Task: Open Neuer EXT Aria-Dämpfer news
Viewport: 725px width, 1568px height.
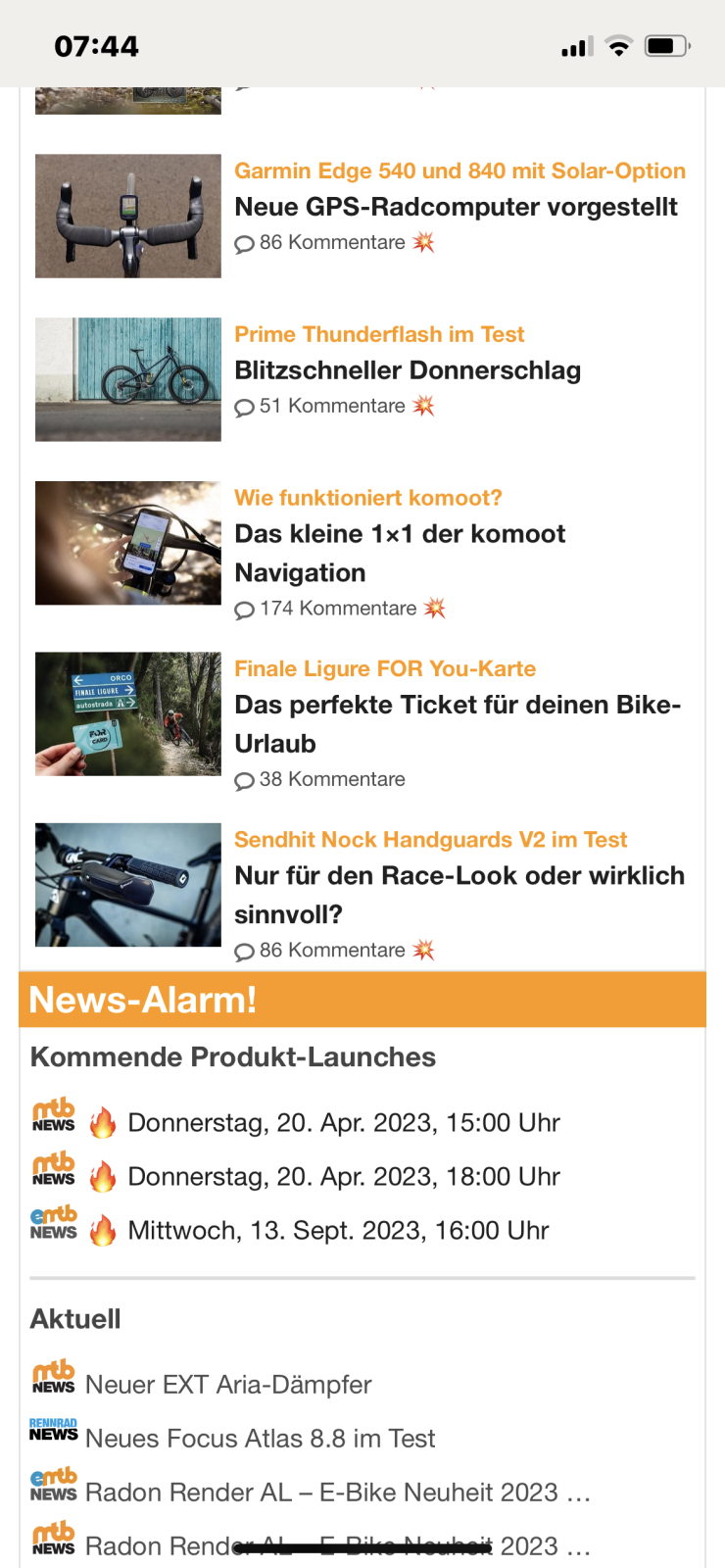Action: (x=228, y=1385)
